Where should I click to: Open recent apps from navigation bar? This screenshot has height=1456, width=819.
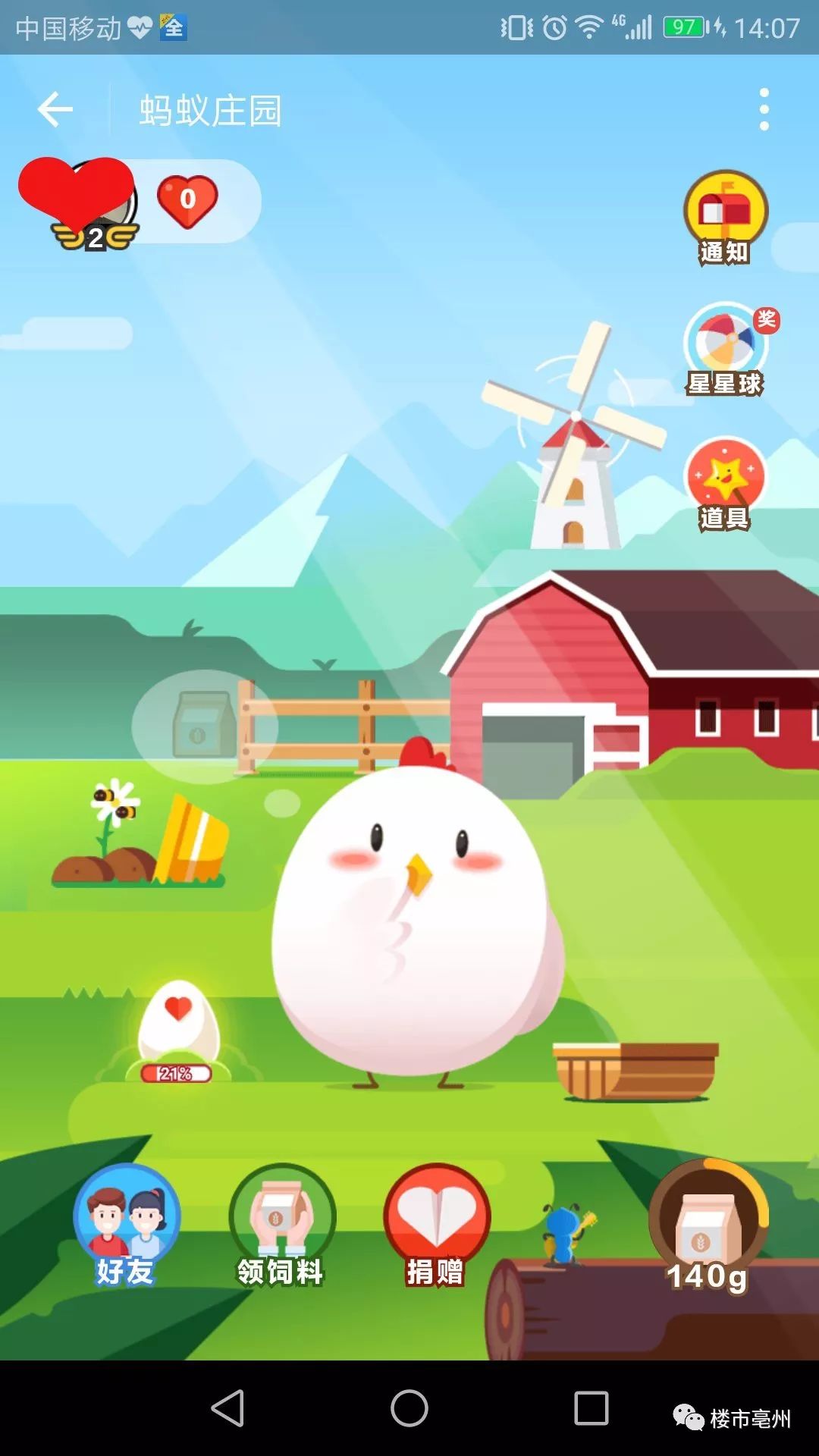(x=591, y=1408)
